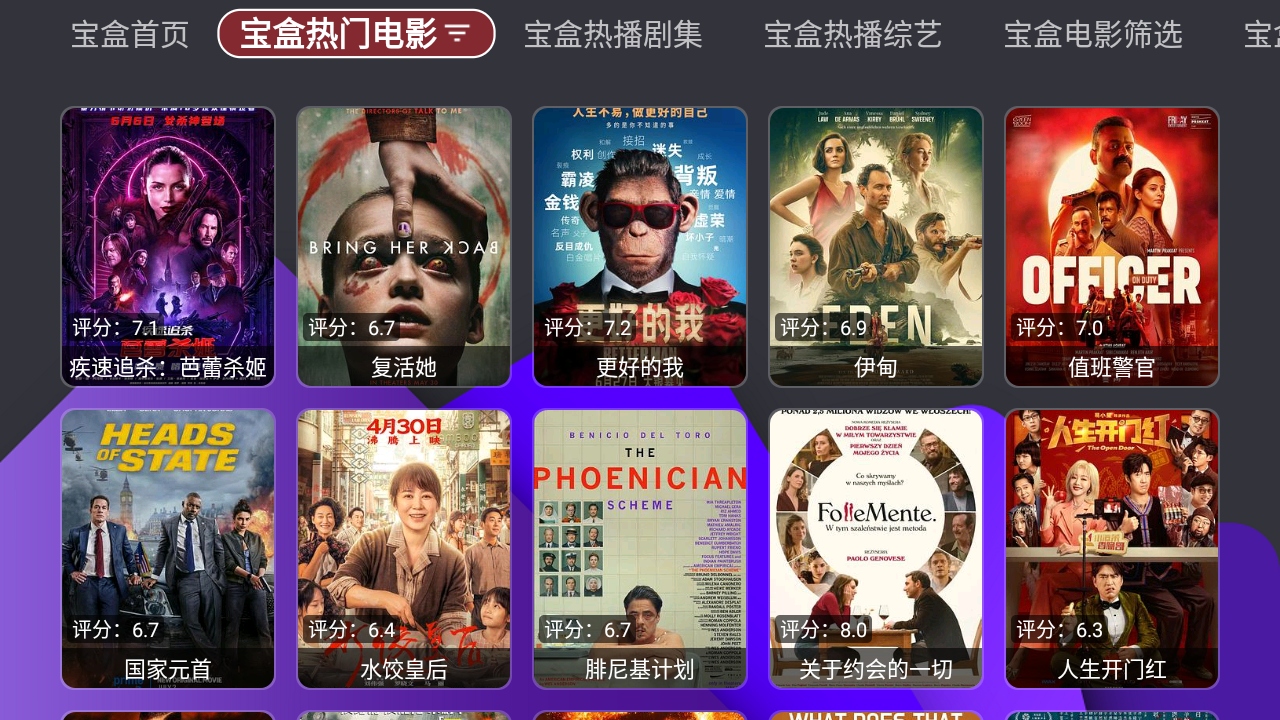Open the movie 人生开门红

tap(1112, 548)
